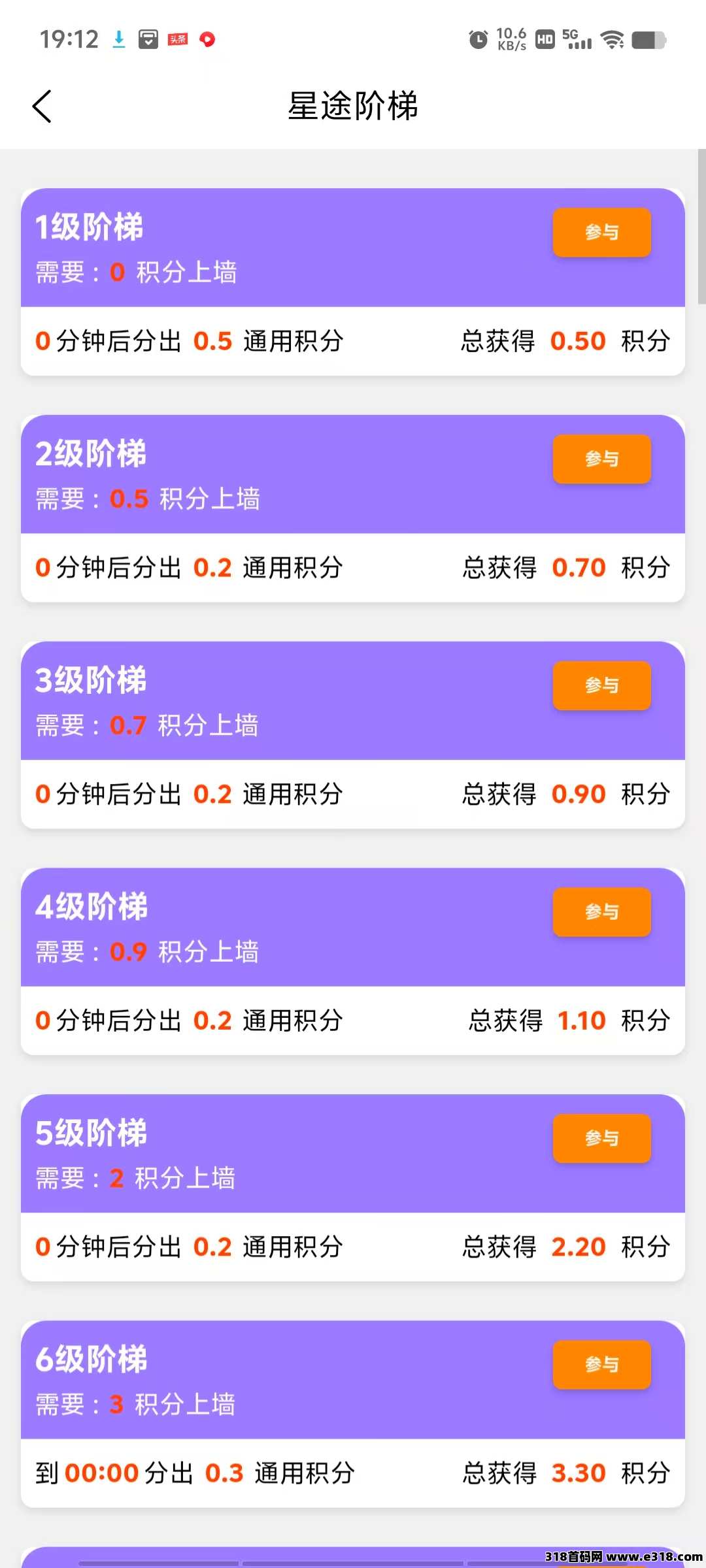Tap 参与 on the 6级阶梯 card
This screenshot has height=1568, width=706.
tap(602, 1365)
